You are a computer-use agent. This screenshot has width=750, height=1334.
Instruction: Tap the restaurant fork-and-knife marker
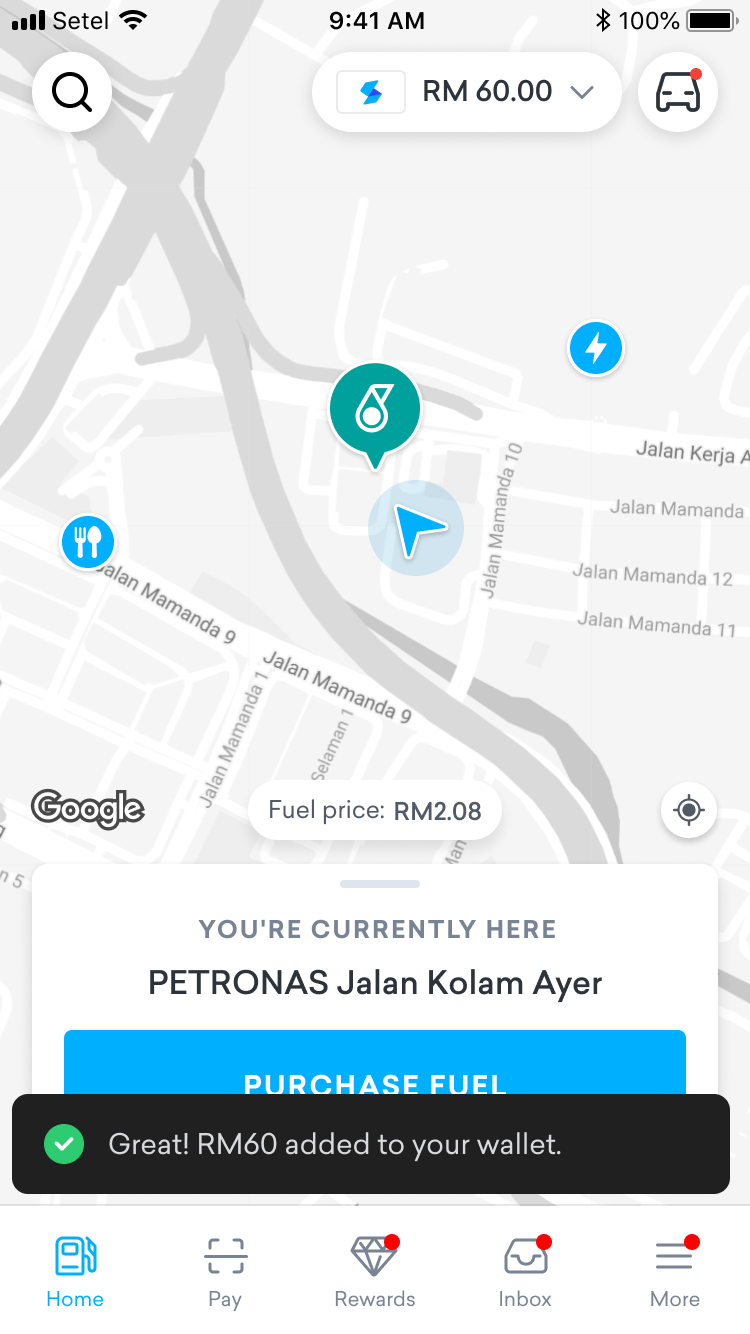click(x=88, y=543)
